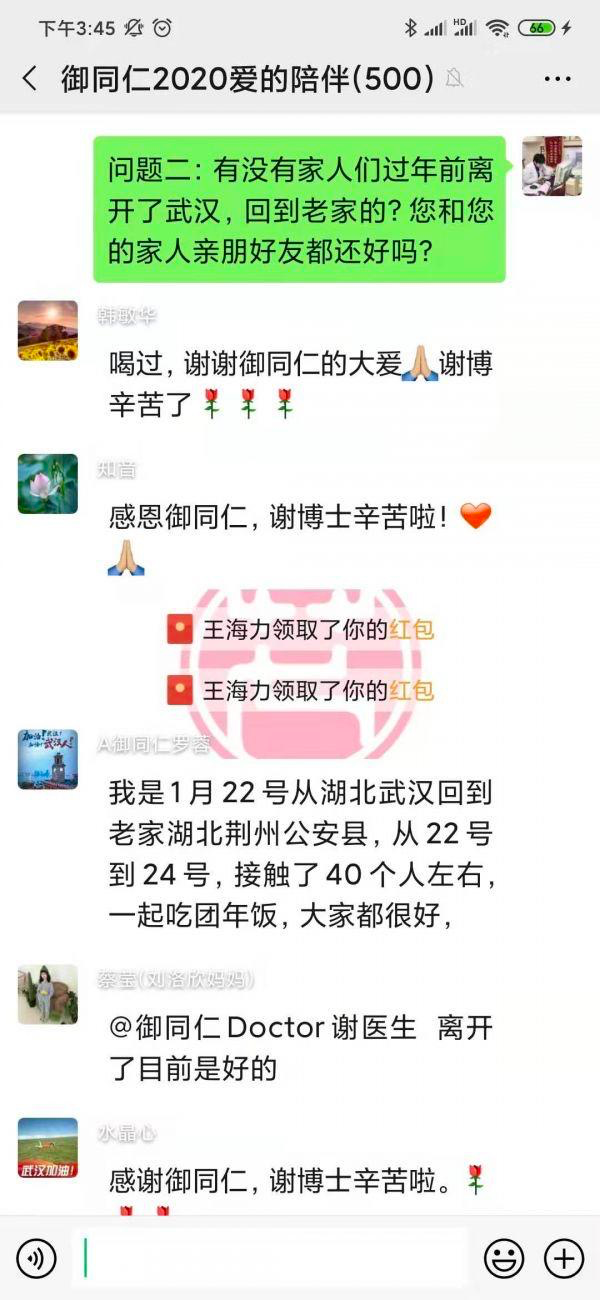Open my own avatar beside 问题二 message
This screenshot has width=600, height=1300.
[x=552, y=166]
